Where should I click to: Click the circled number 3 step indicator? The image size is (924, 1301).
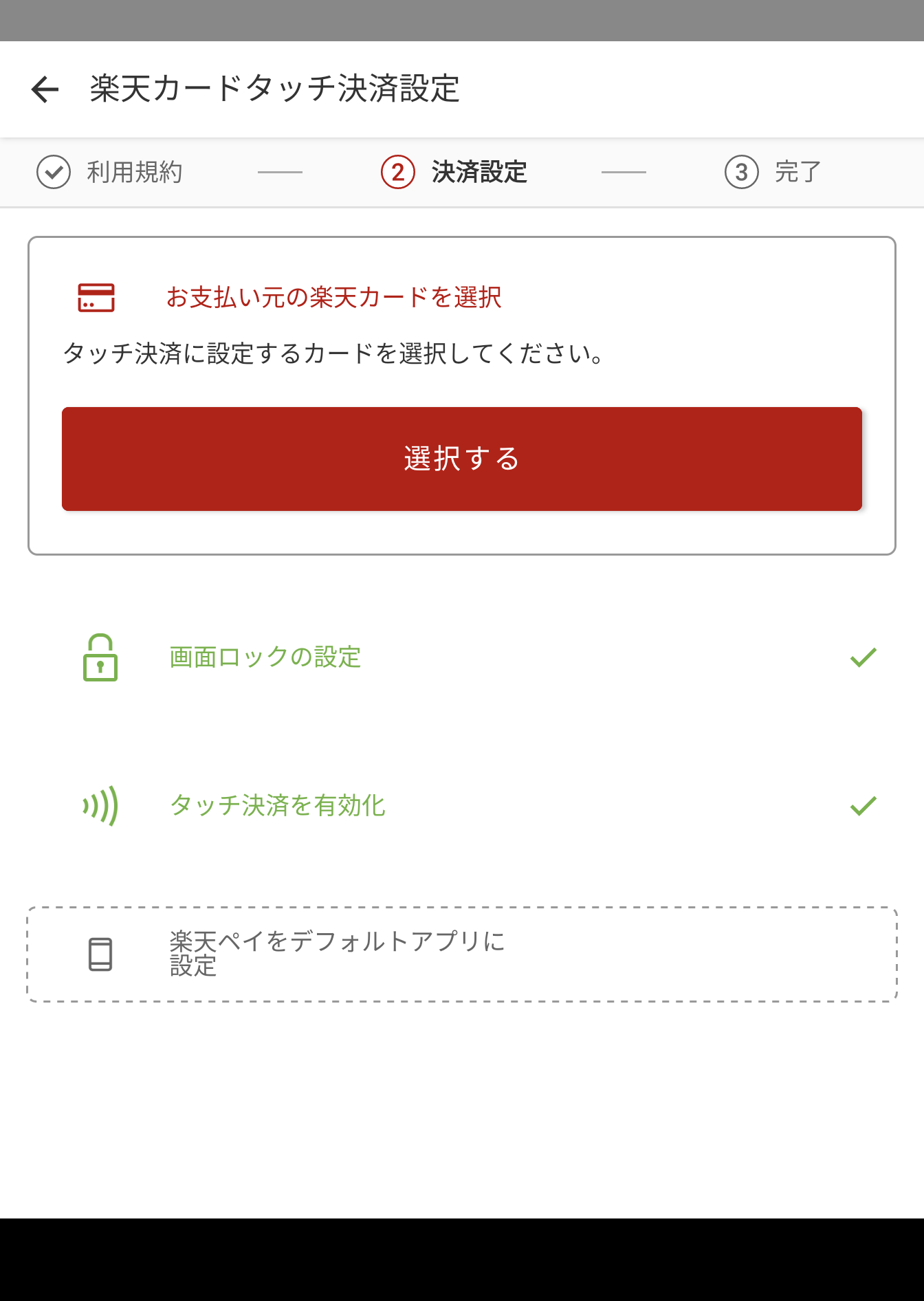tap(741, 172)
